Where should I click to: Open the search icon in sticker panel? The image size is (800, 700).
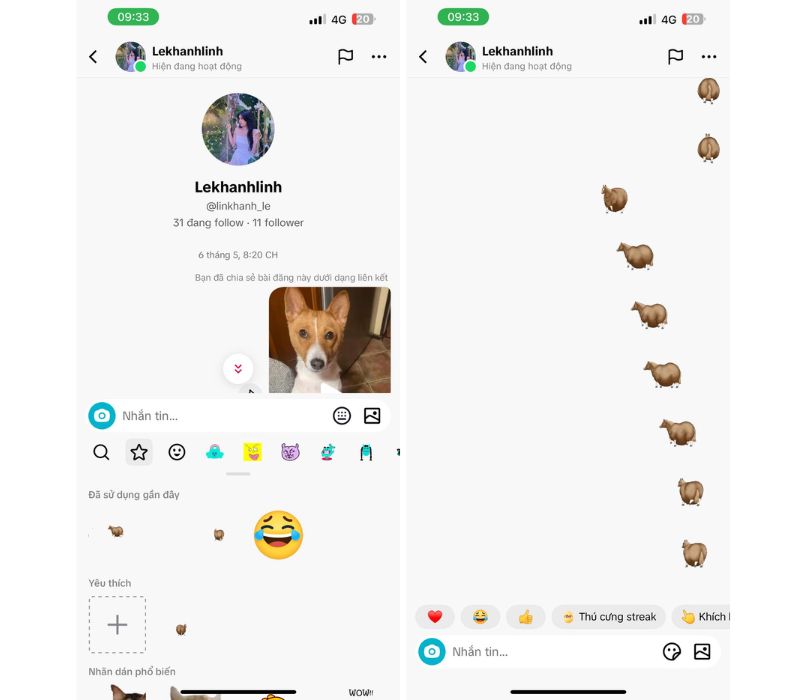[x=101, y=452]
